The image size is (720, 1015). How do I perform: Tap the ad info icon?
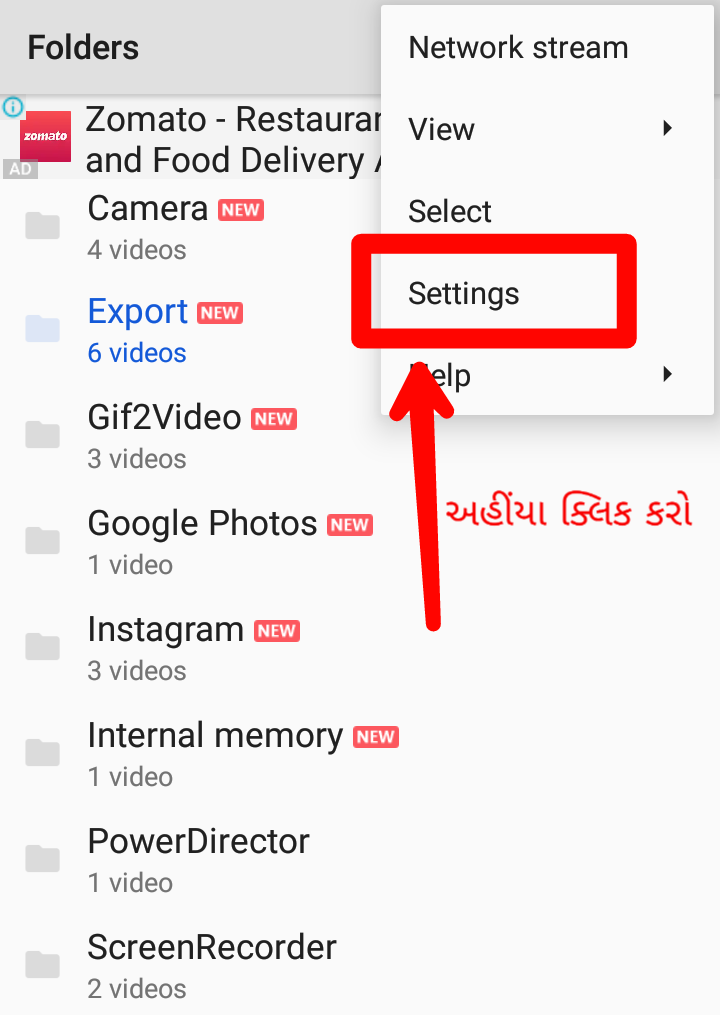[x=12, y=107]
